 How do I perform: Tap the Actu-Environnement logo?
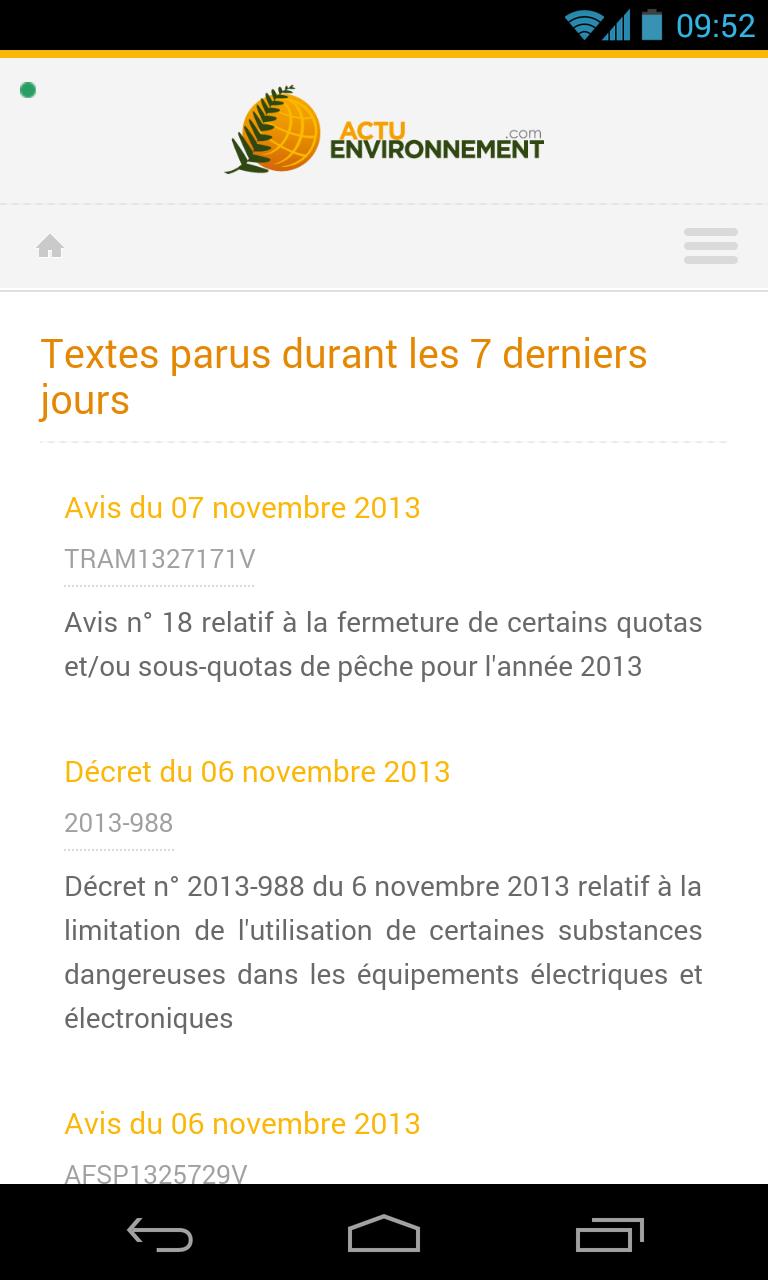point(384,130)
